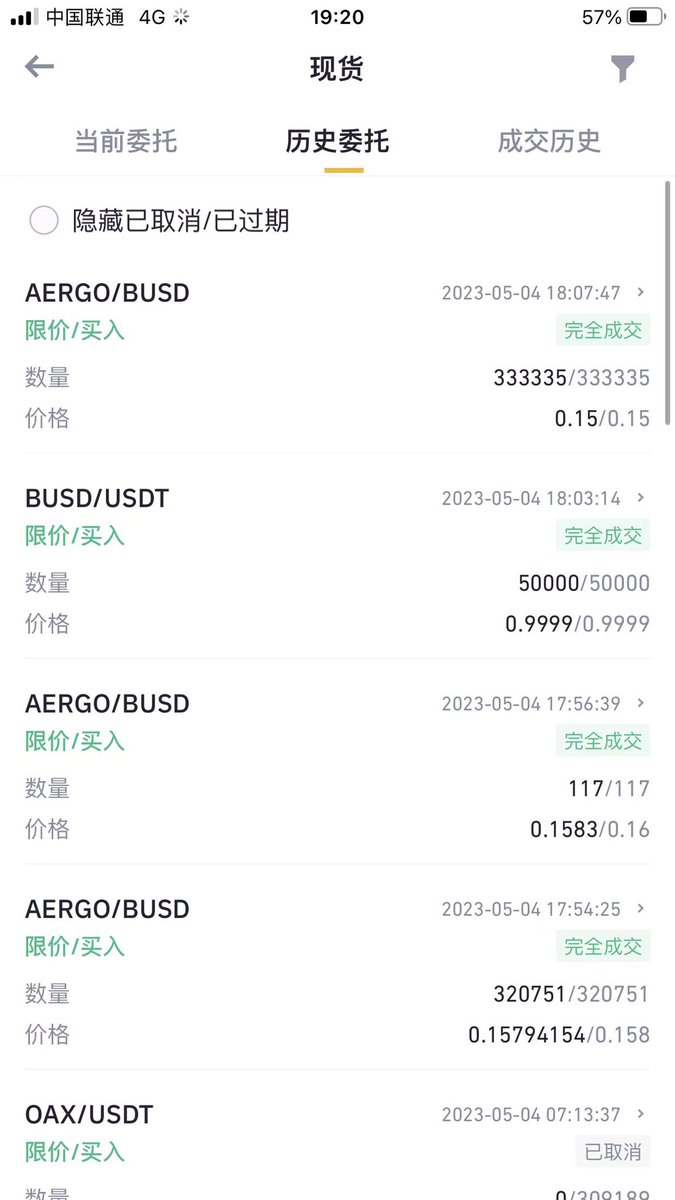
Task: Open AERGO/BUSD order from 18:07:47
Action: 337,355
